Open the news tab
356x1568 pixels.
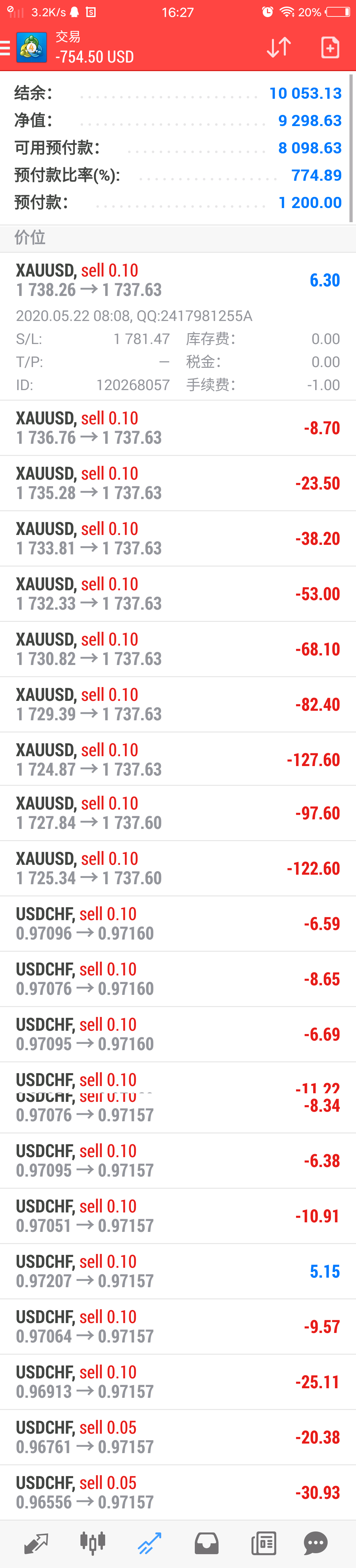[263, 1543]
